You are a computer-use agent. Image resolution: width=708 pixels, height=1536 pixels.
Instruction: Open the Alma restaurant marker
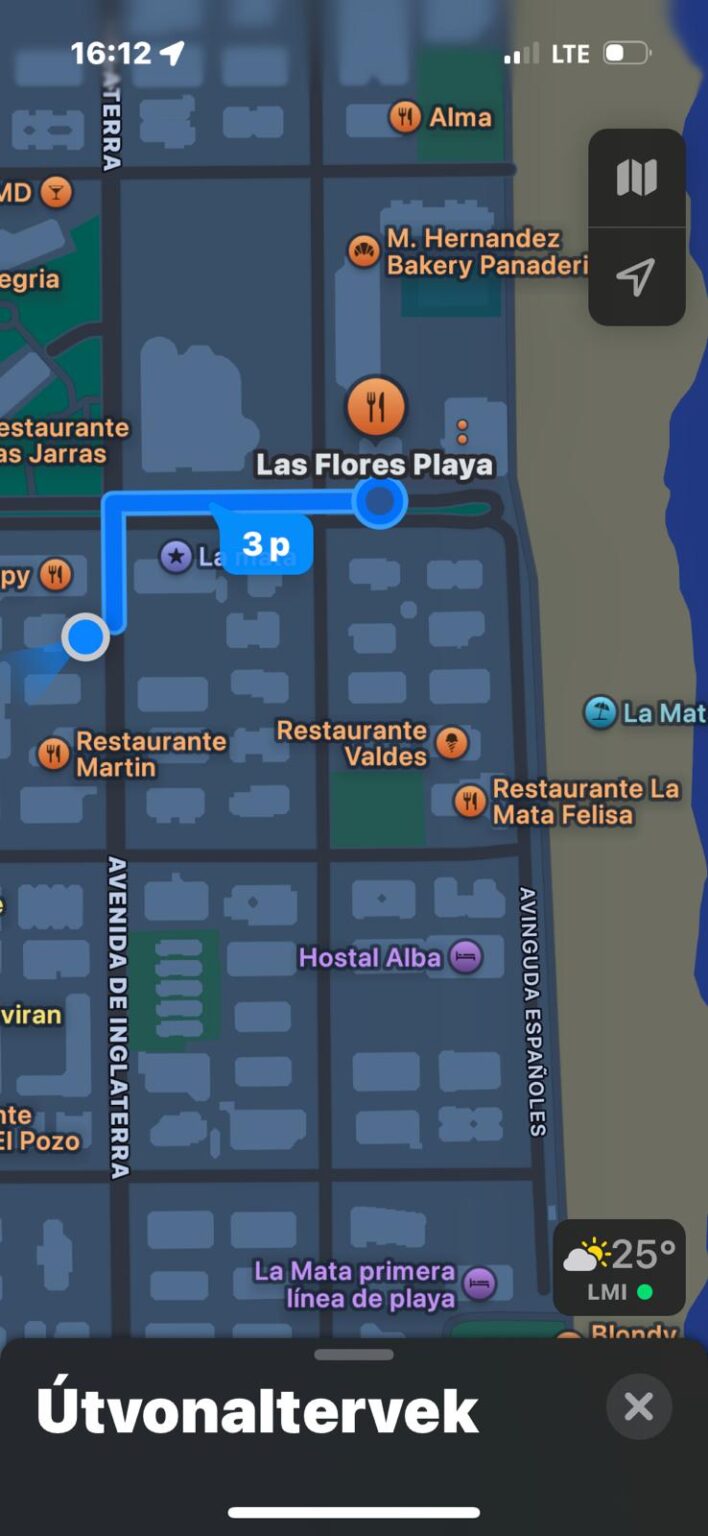(x=405, y=117)
